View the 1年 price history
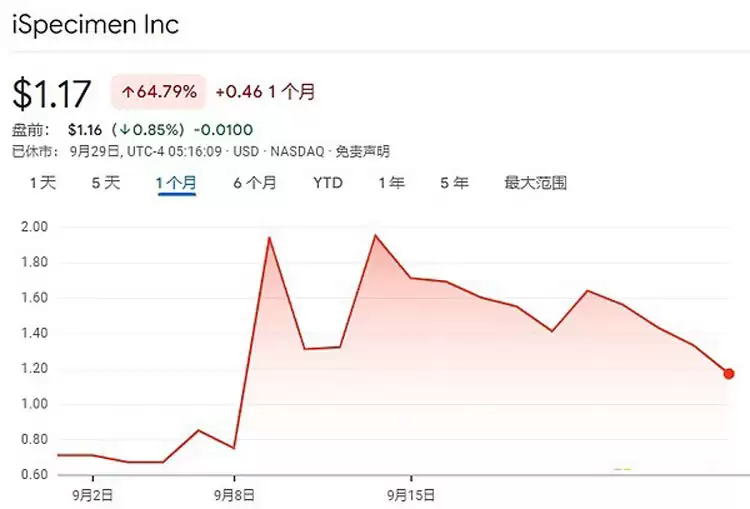Viewport: 750px width, 509px height. click(391, 183)
